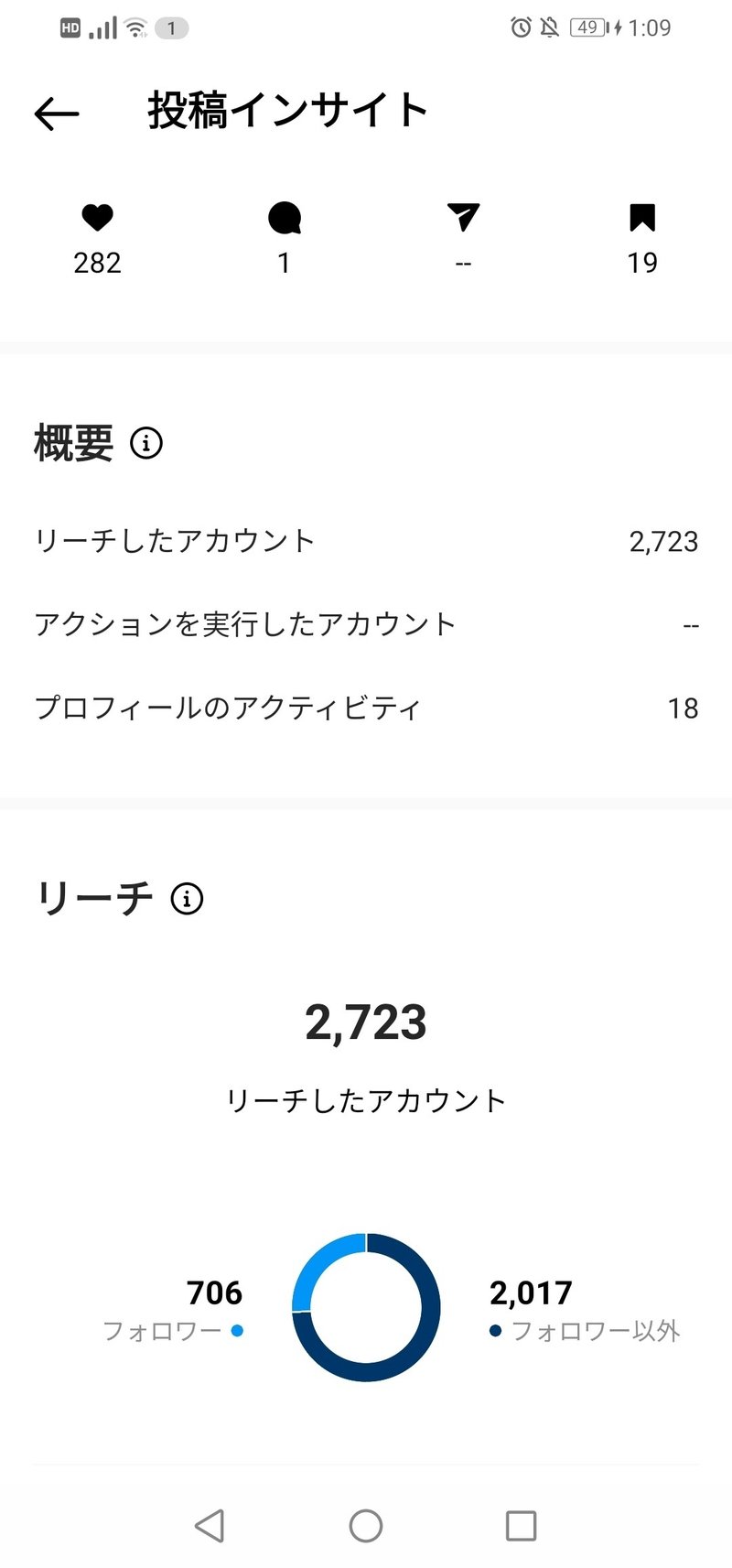Open the info icon next to 概要
Screen dimensions: 732x1568
click(x=146, y=443)
